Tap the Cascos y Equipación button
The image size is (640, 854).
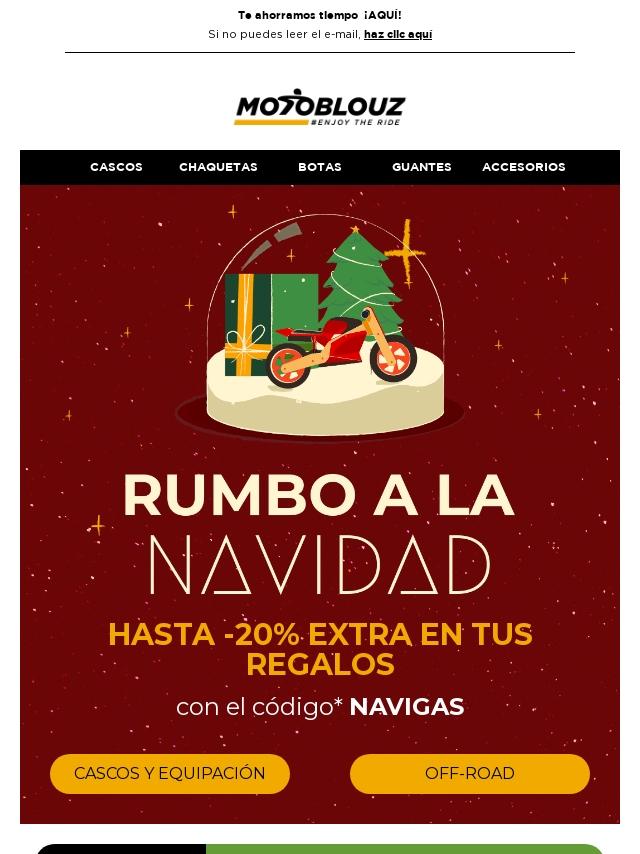(x=170, y=774)
